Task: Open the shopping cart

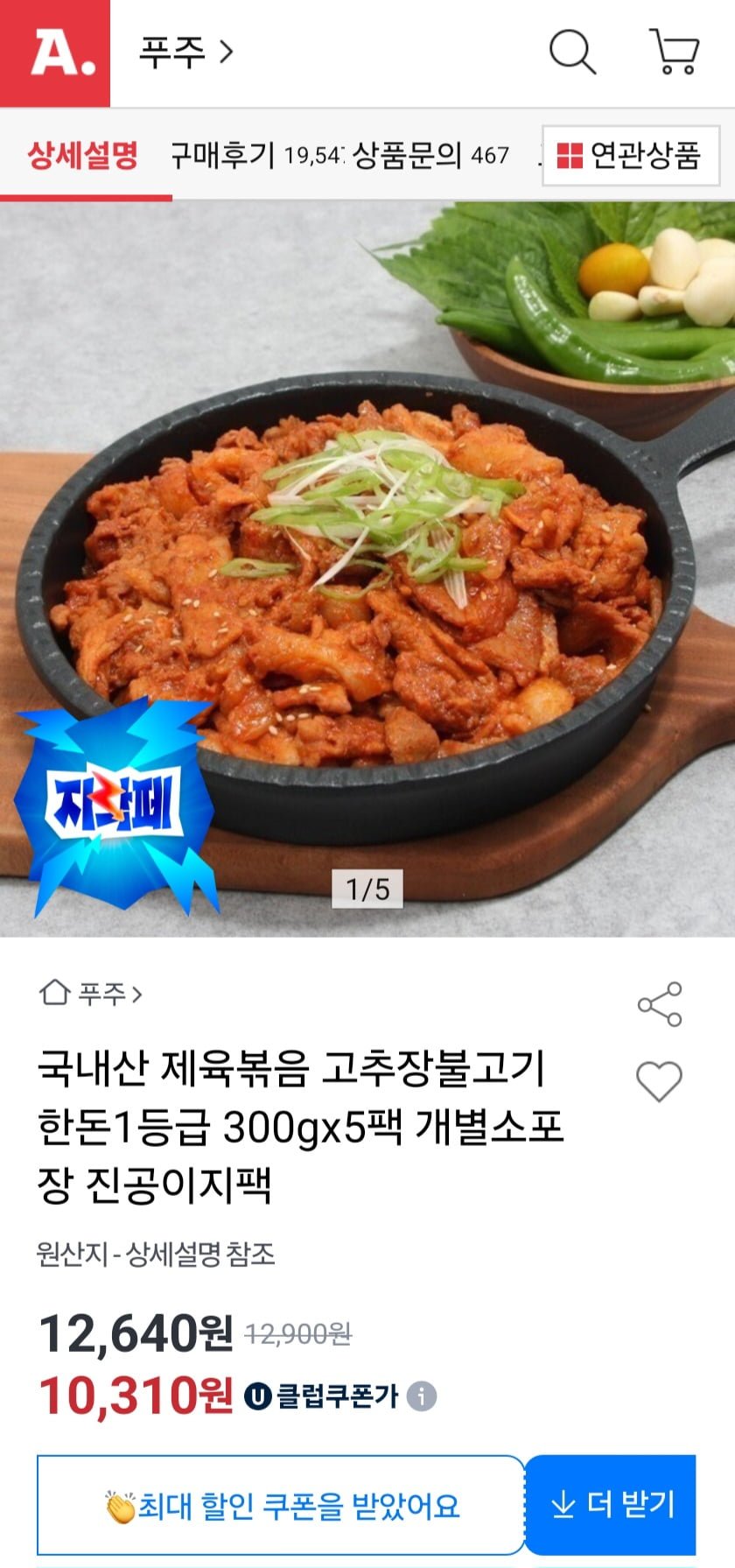Action: [674, 52]
